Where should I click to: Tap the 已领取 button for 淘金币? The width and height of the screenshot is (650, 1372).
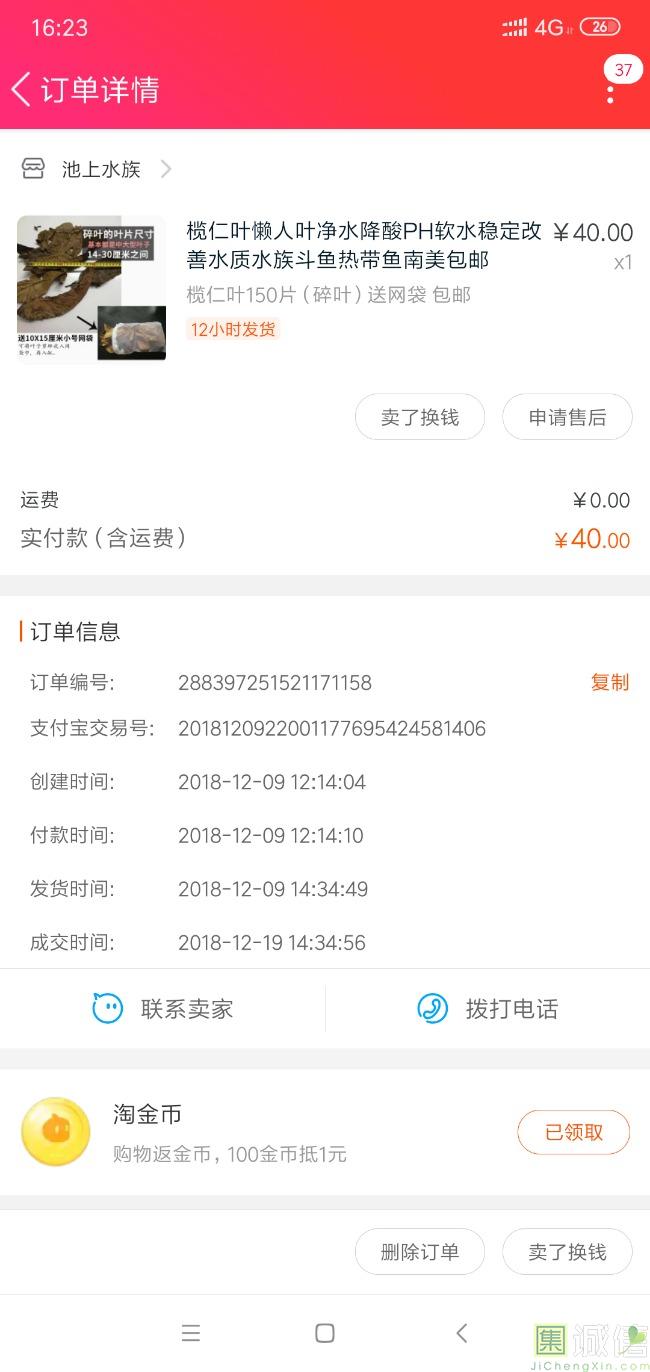[573, 1132]
